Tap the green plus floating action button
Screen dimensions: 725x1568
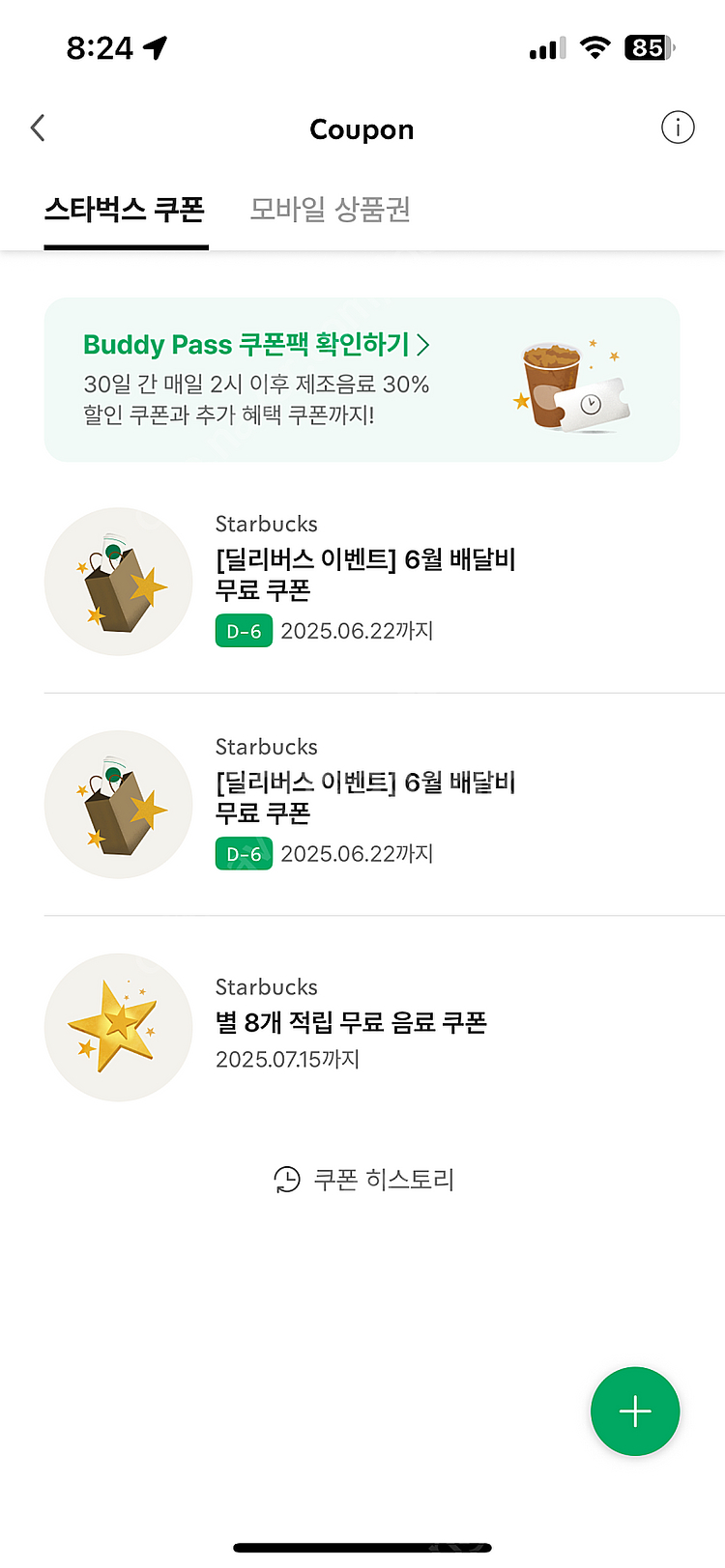point(635,1411)
